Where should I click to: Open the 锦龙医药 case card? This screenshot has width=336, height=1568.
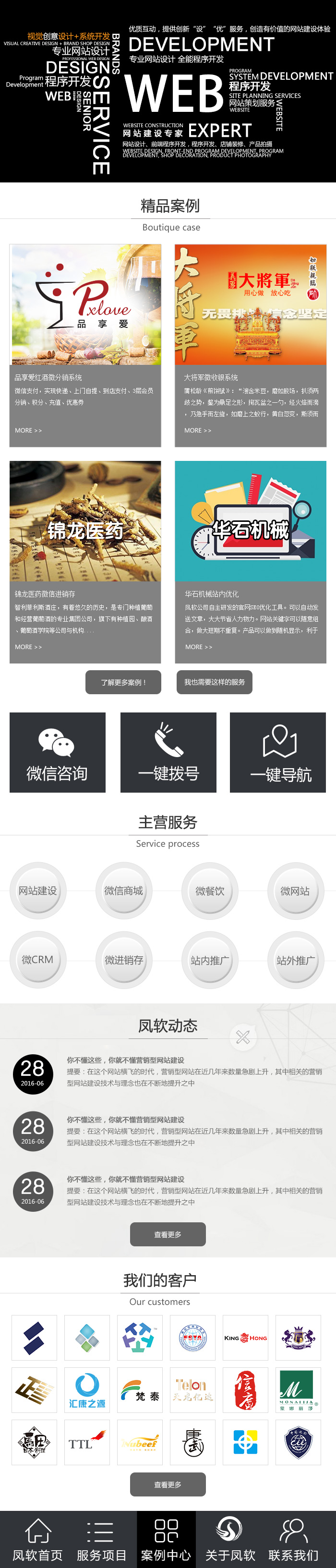pyautogui.click(x=85, y=561)
